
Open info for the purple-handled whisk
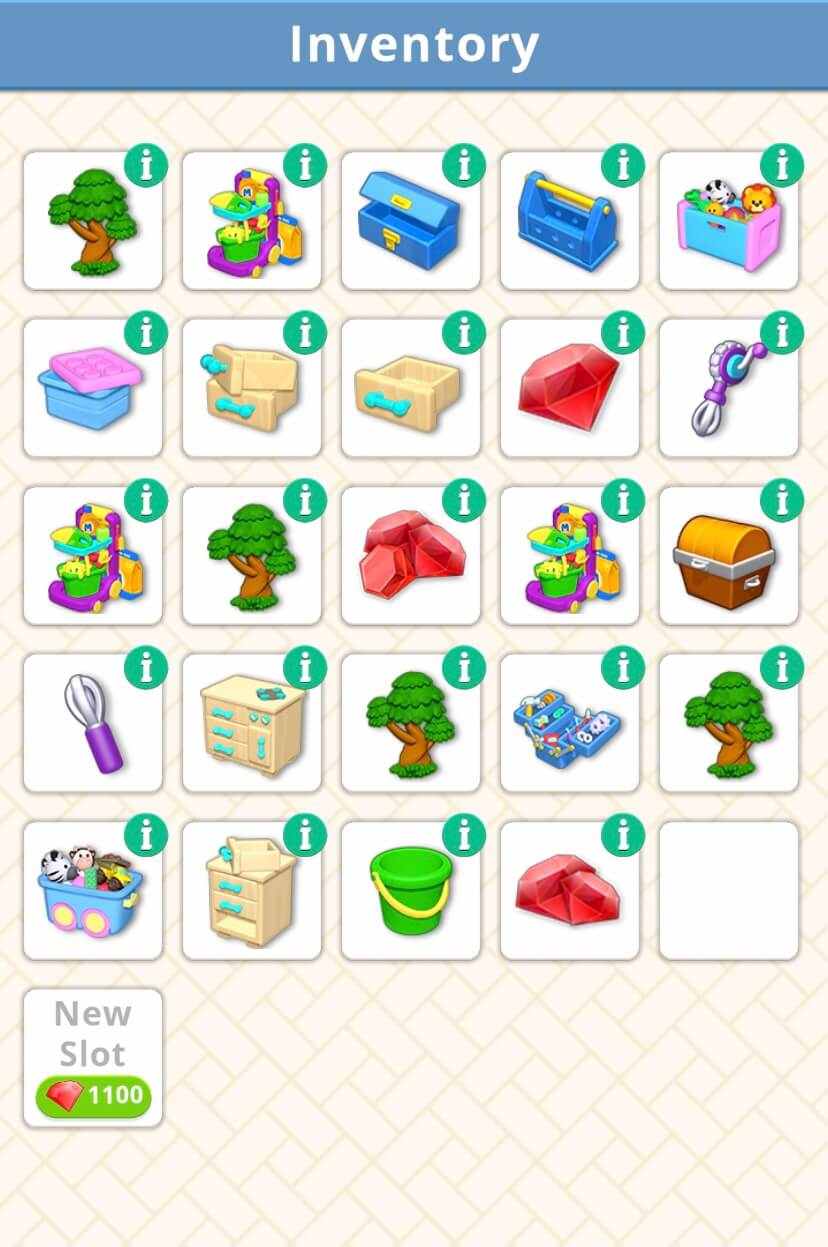[146, 667]
